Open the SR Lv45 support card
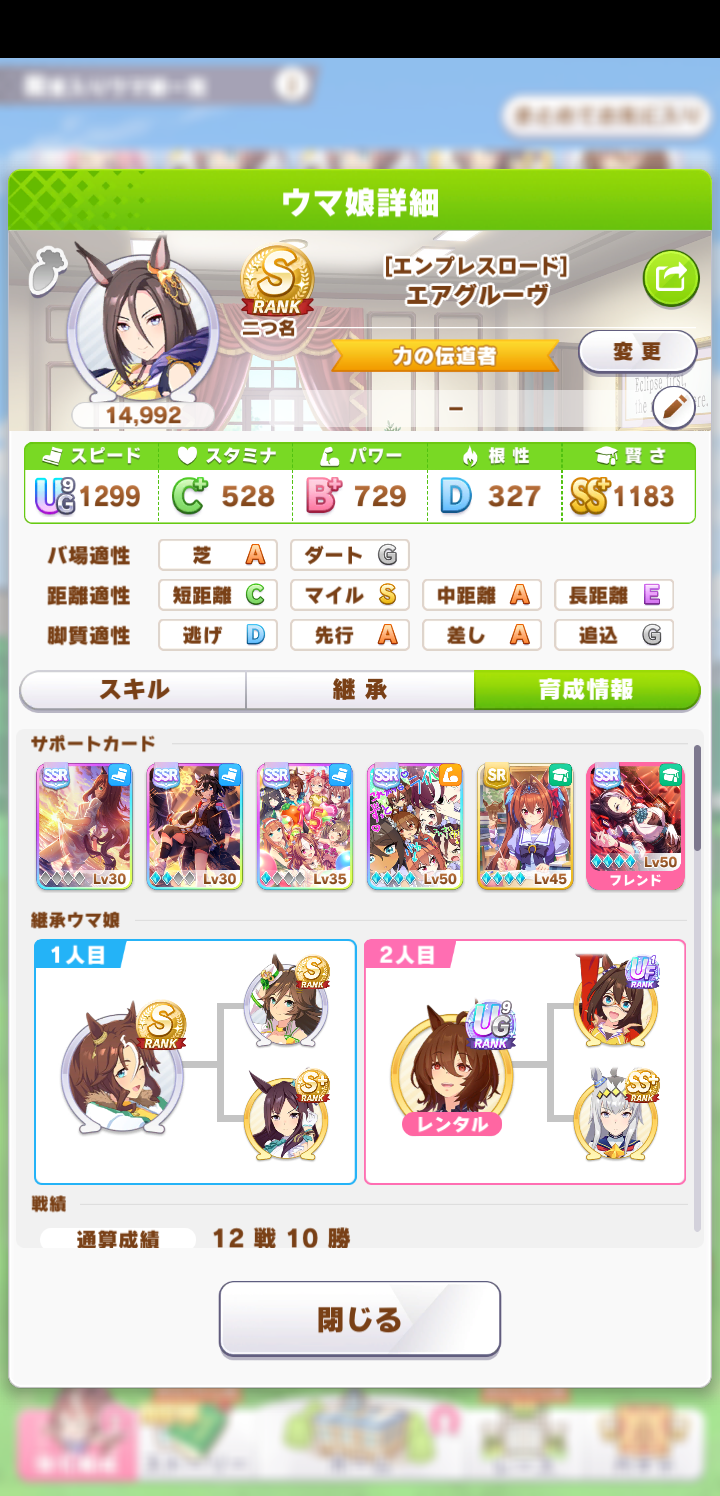The height and width of the screenshot is (1496, 720). pos(525,826)
